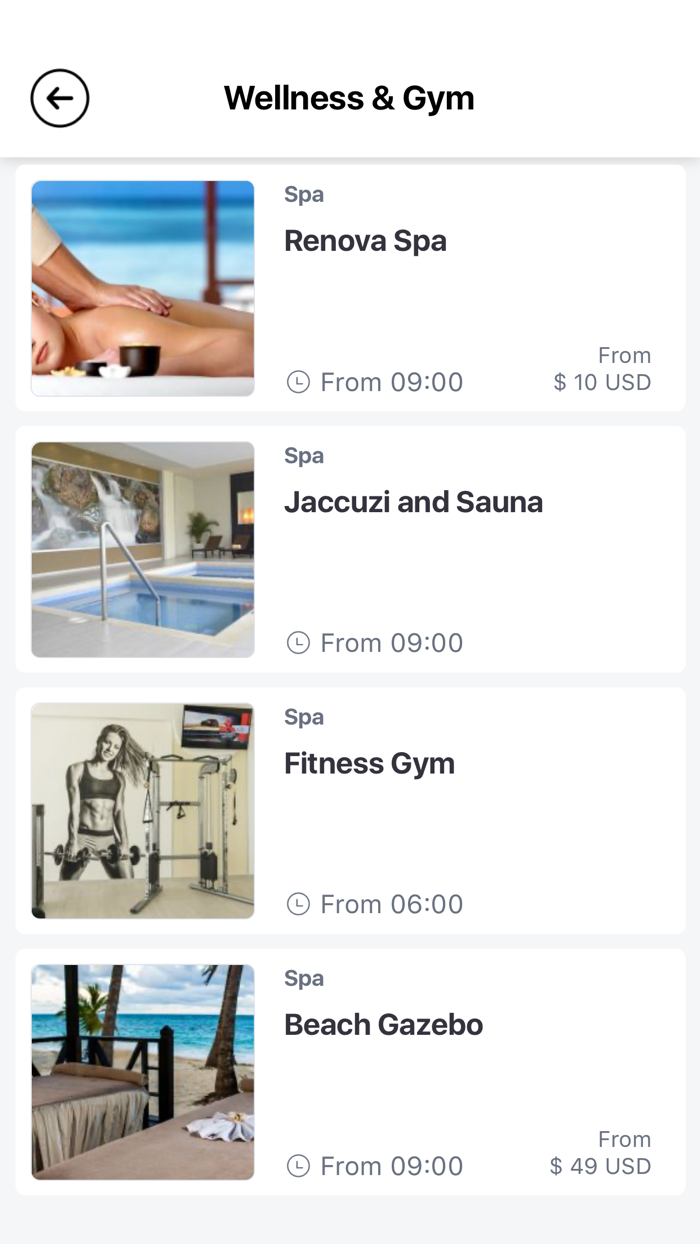Go back using the arrow icon
Viewport: 700px width, 1244px height.
pyautogui.click(x=60, y=98)
